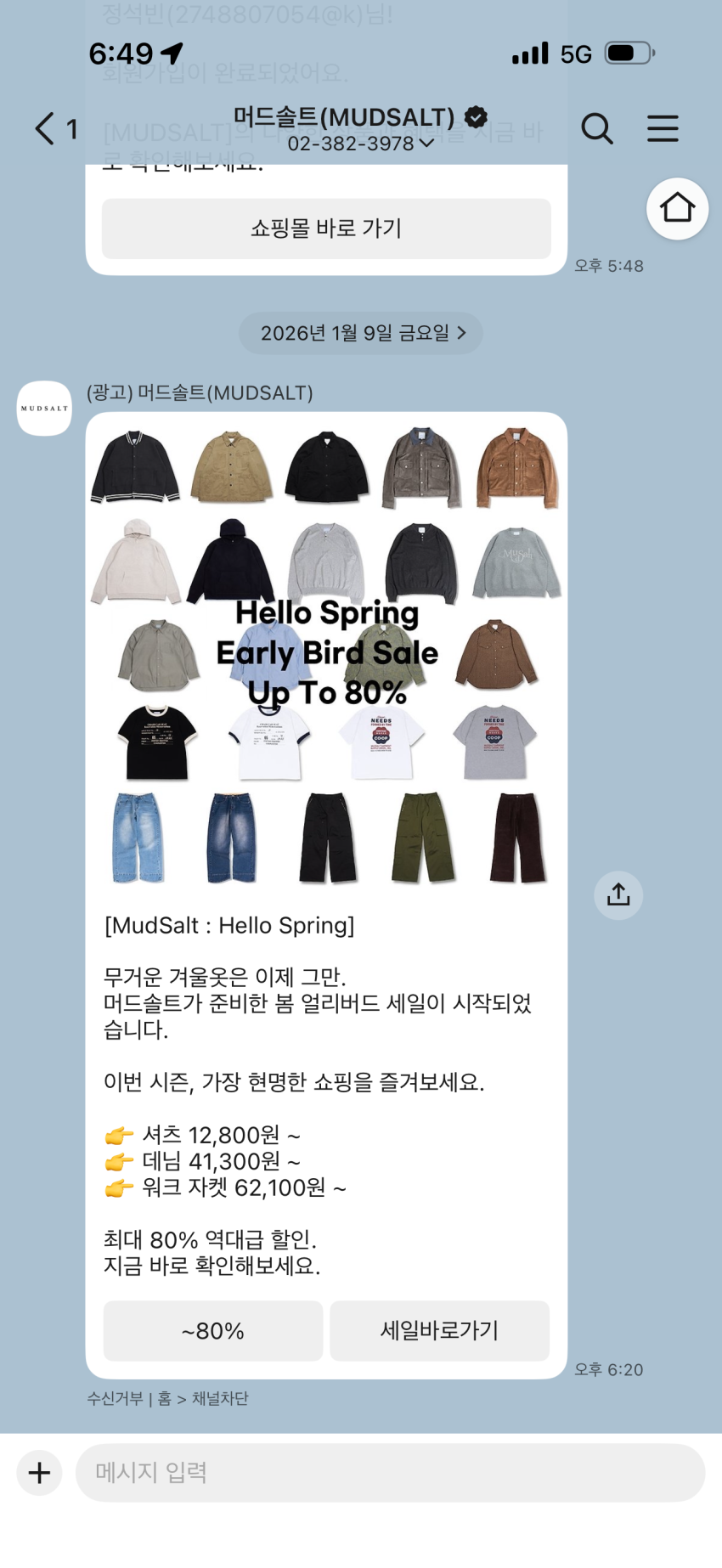722x1568 pixels.
Task: Share the Hello Spring ad message
Action: (618, 894)
